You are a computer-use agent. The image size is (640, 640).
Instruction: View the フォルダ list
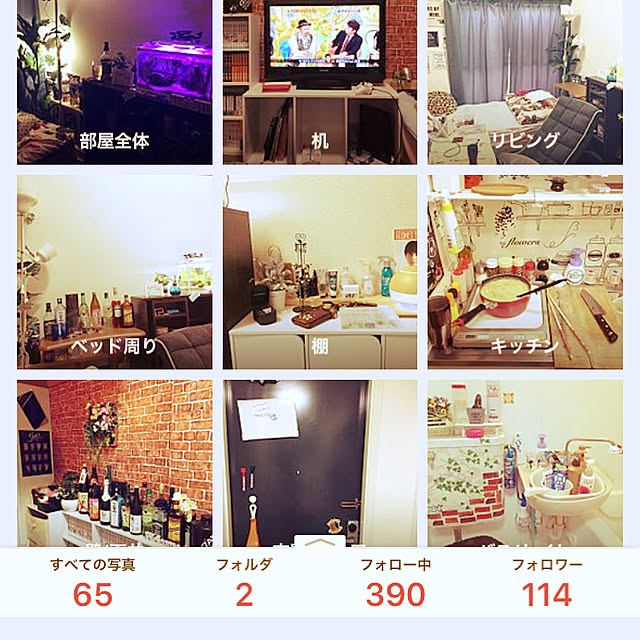point(244,584)
